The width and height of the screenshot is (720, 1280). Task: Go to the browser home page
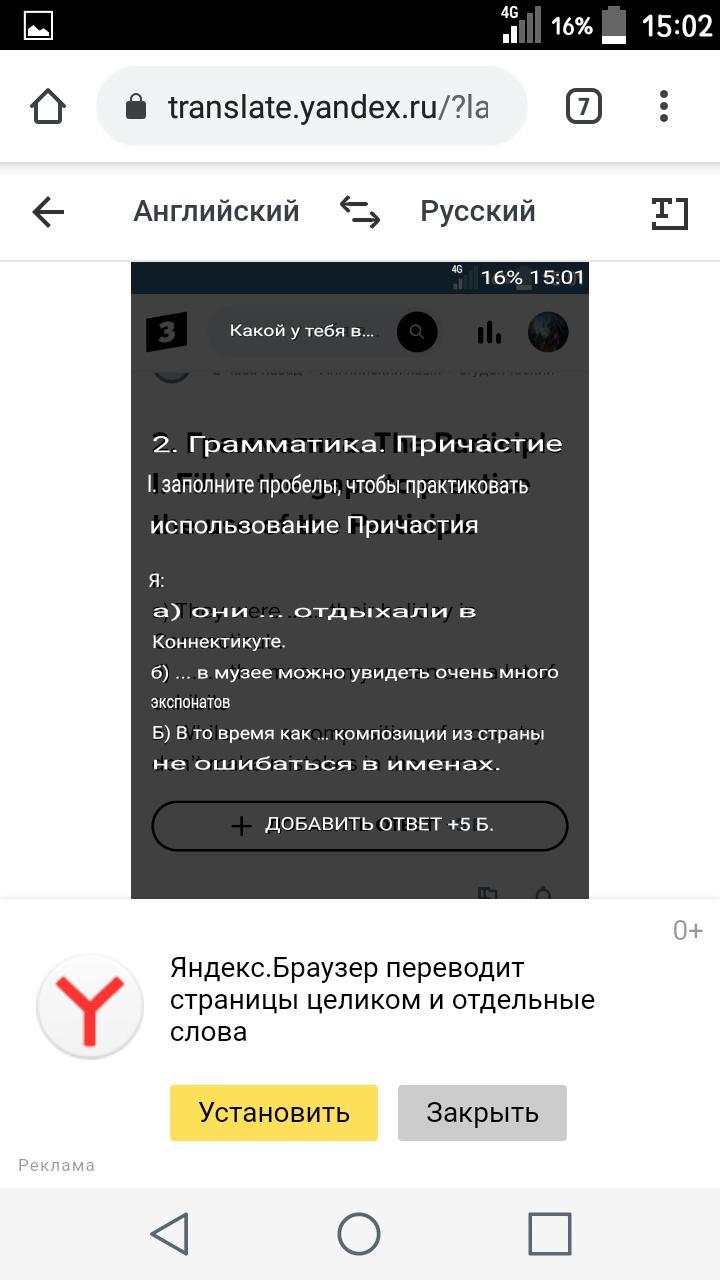(48, 106)
